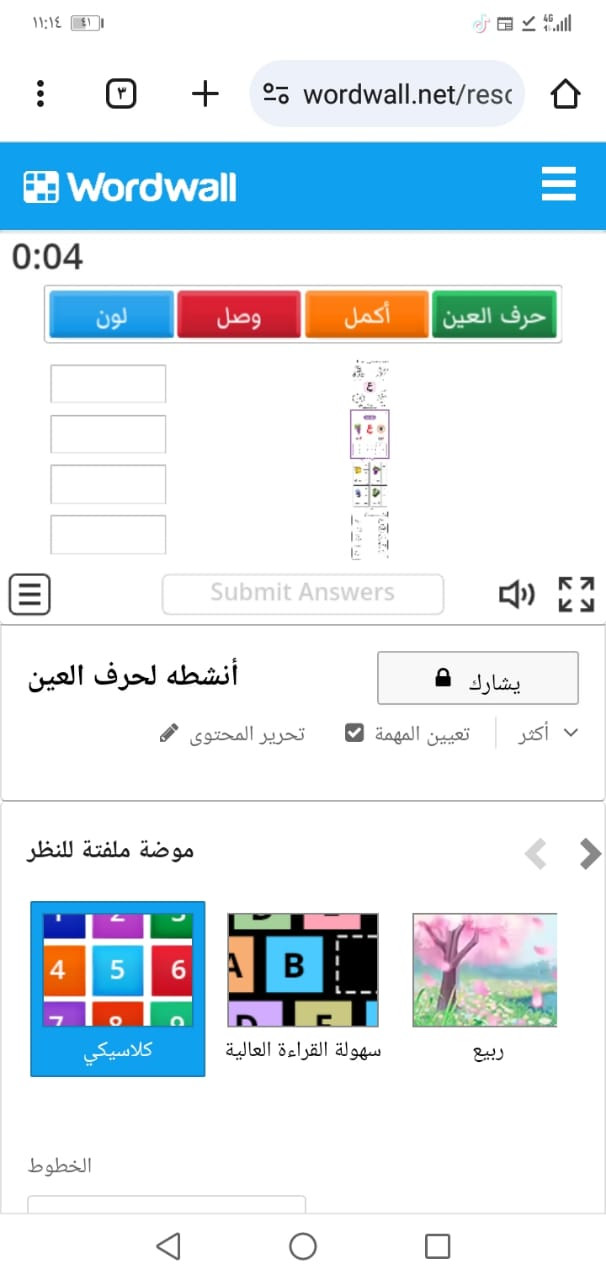Enter fullscreen mode

click(x=576, y=594)
